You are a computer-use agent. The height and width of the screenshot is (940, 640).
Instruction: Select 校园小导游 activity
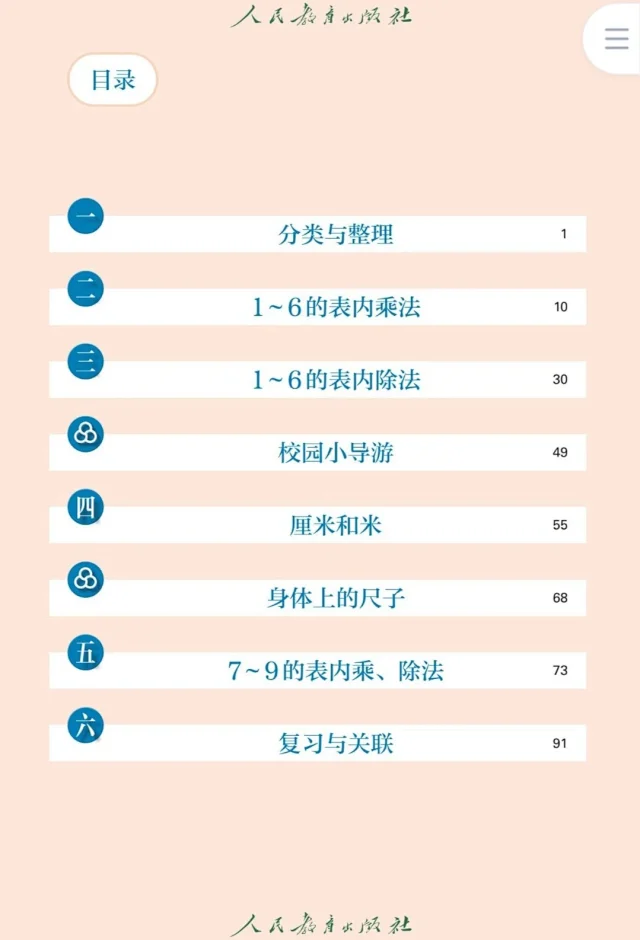point(318,452)
